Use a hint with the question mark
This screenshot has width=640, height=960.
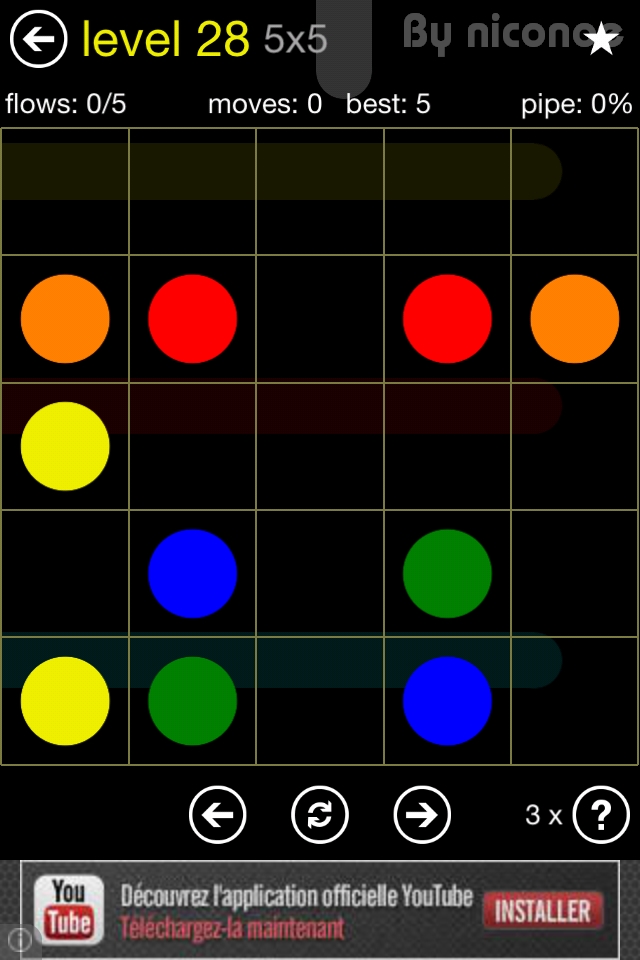pyautogui.click(x=601, y=816)
